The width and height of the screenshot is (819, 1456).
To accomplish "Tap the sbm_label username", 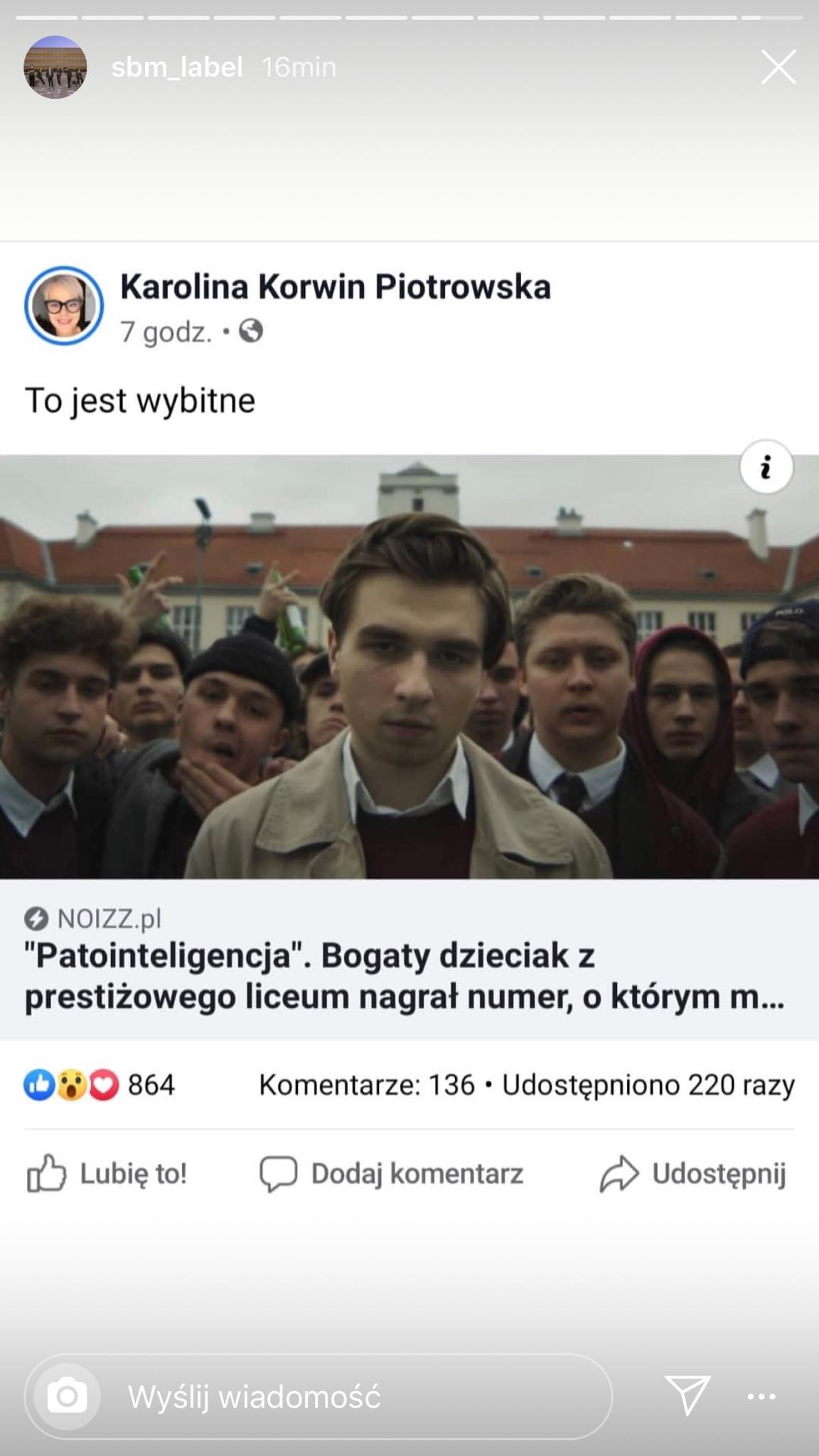I will 177,68.
